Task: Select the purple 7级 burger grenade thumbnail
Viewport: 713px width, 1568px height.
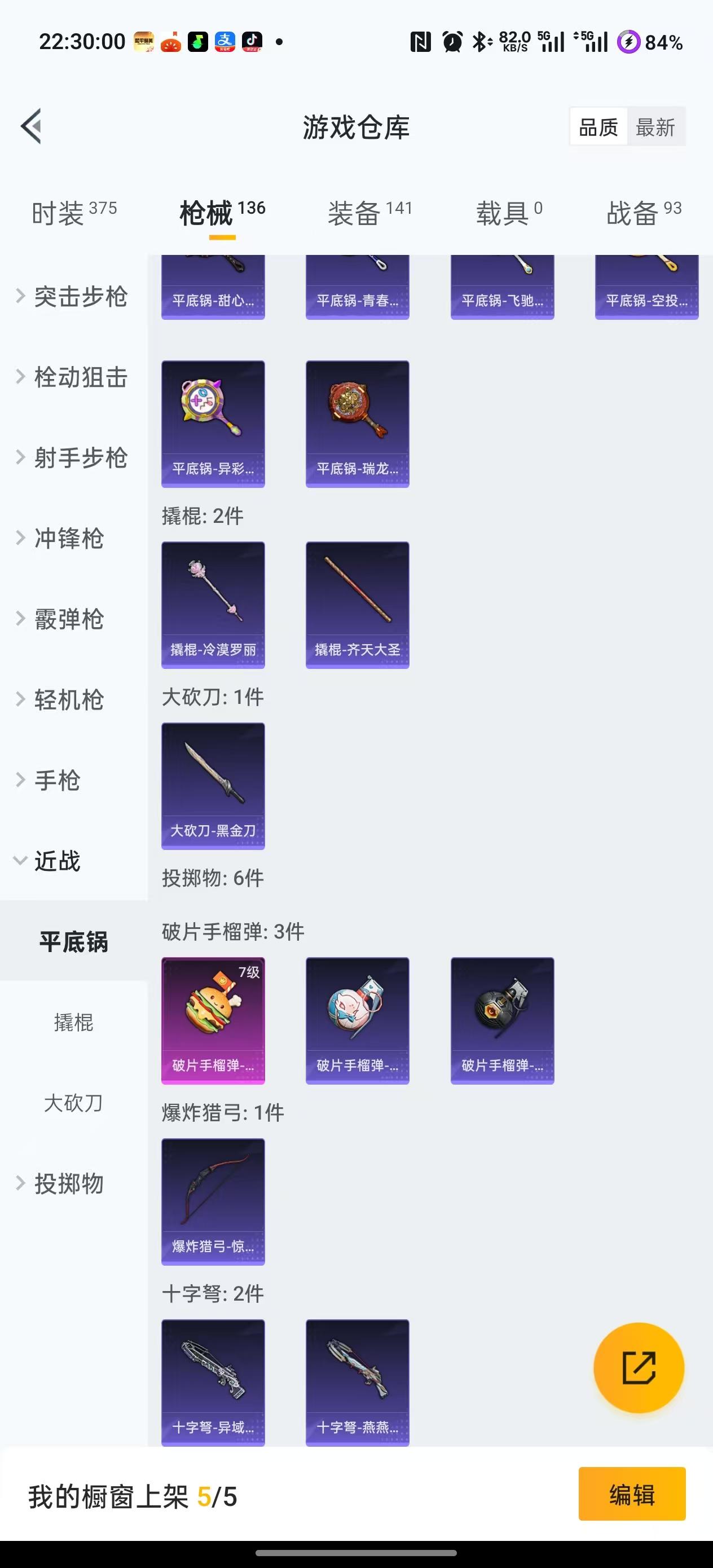Action: pos(213,1018)
